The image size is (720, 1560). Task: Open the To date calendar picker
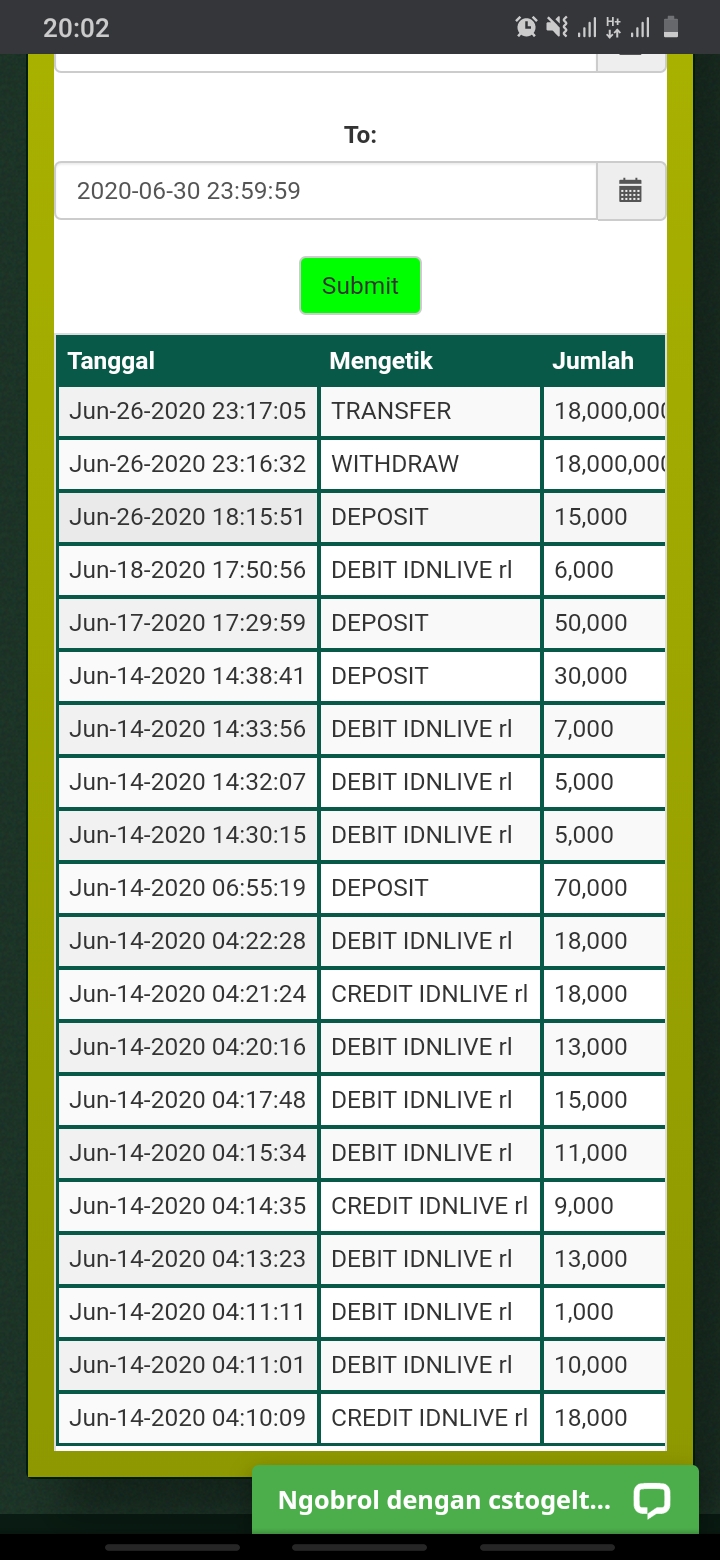click(630, 190)
